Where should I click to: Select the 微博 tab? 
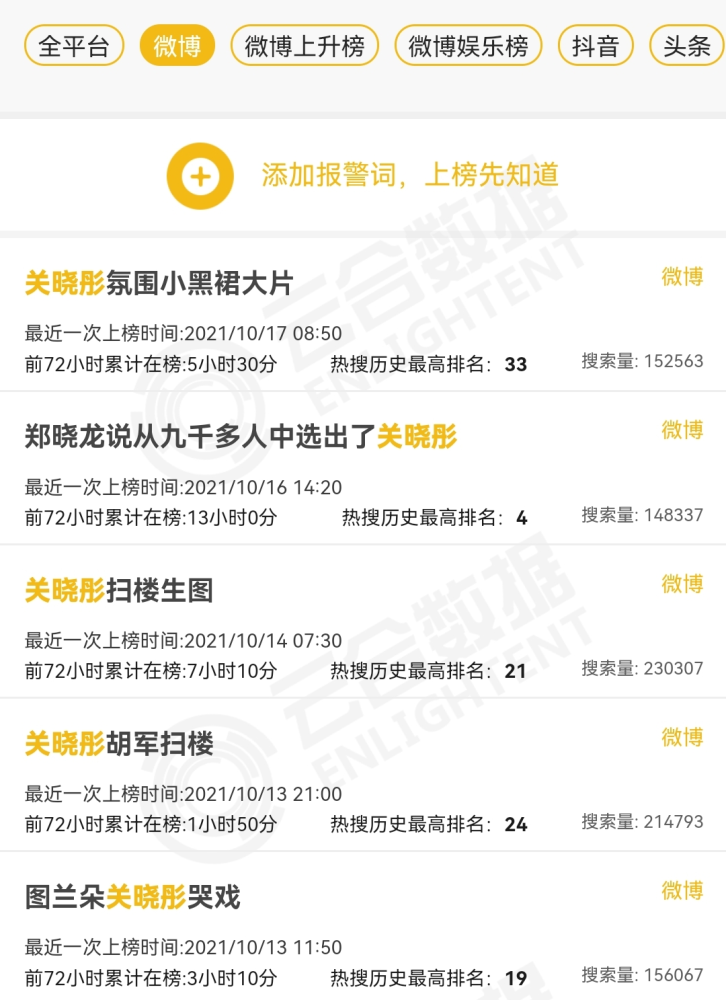(x=177, y=45)
